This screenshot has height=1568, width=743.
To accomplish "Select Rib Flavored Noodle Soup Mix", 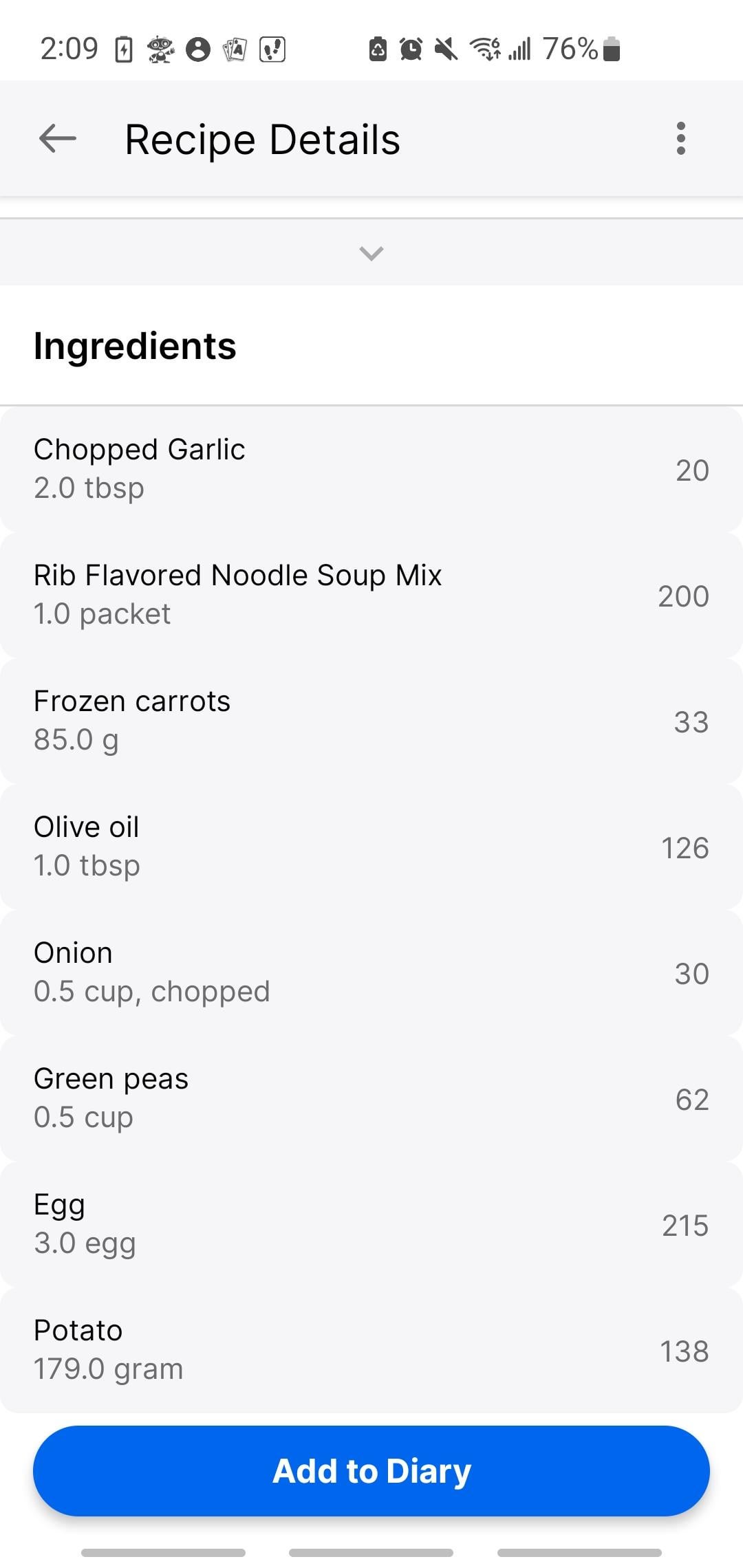I will pyautogui.click(x=371, y=595).
